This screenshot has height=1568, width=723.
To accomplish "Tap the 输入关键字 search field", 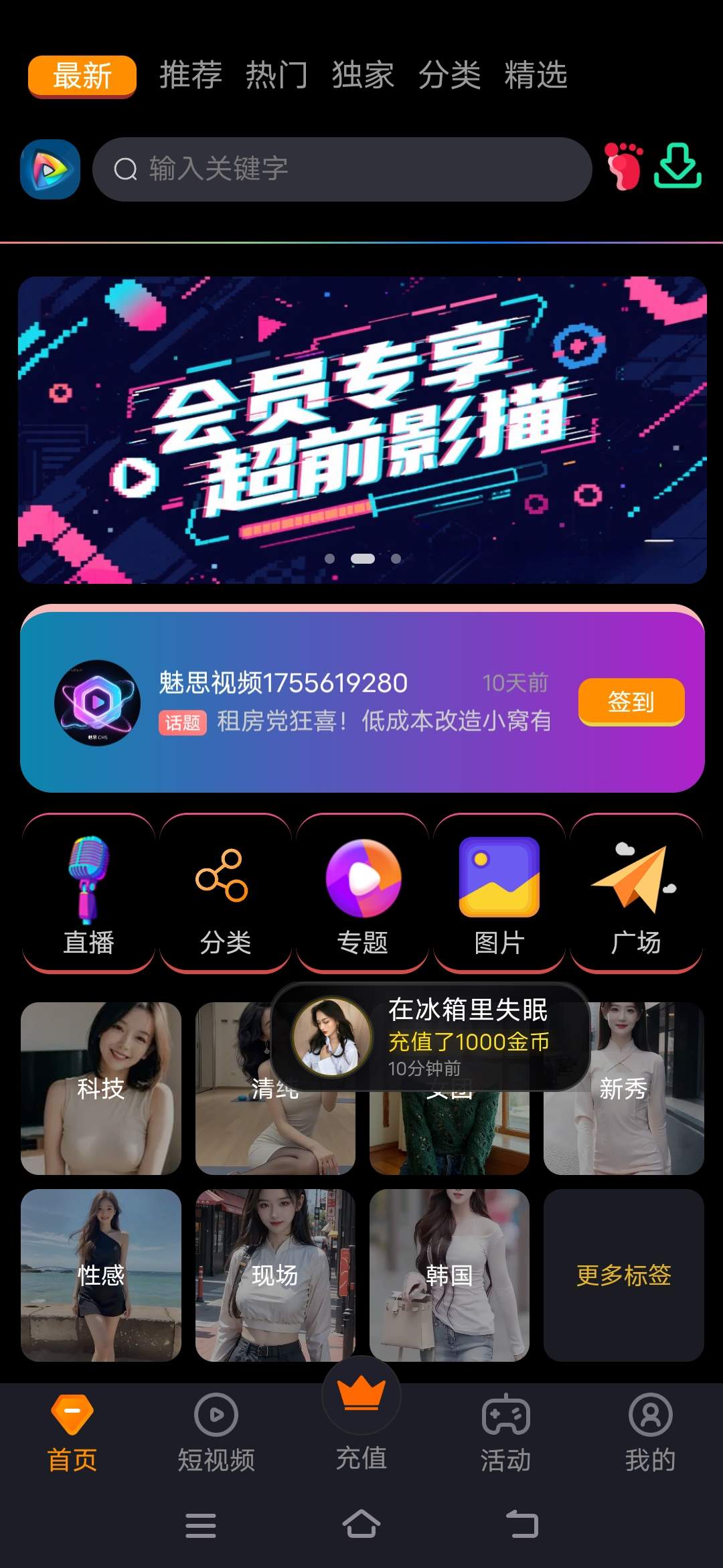I will [345, 167].
